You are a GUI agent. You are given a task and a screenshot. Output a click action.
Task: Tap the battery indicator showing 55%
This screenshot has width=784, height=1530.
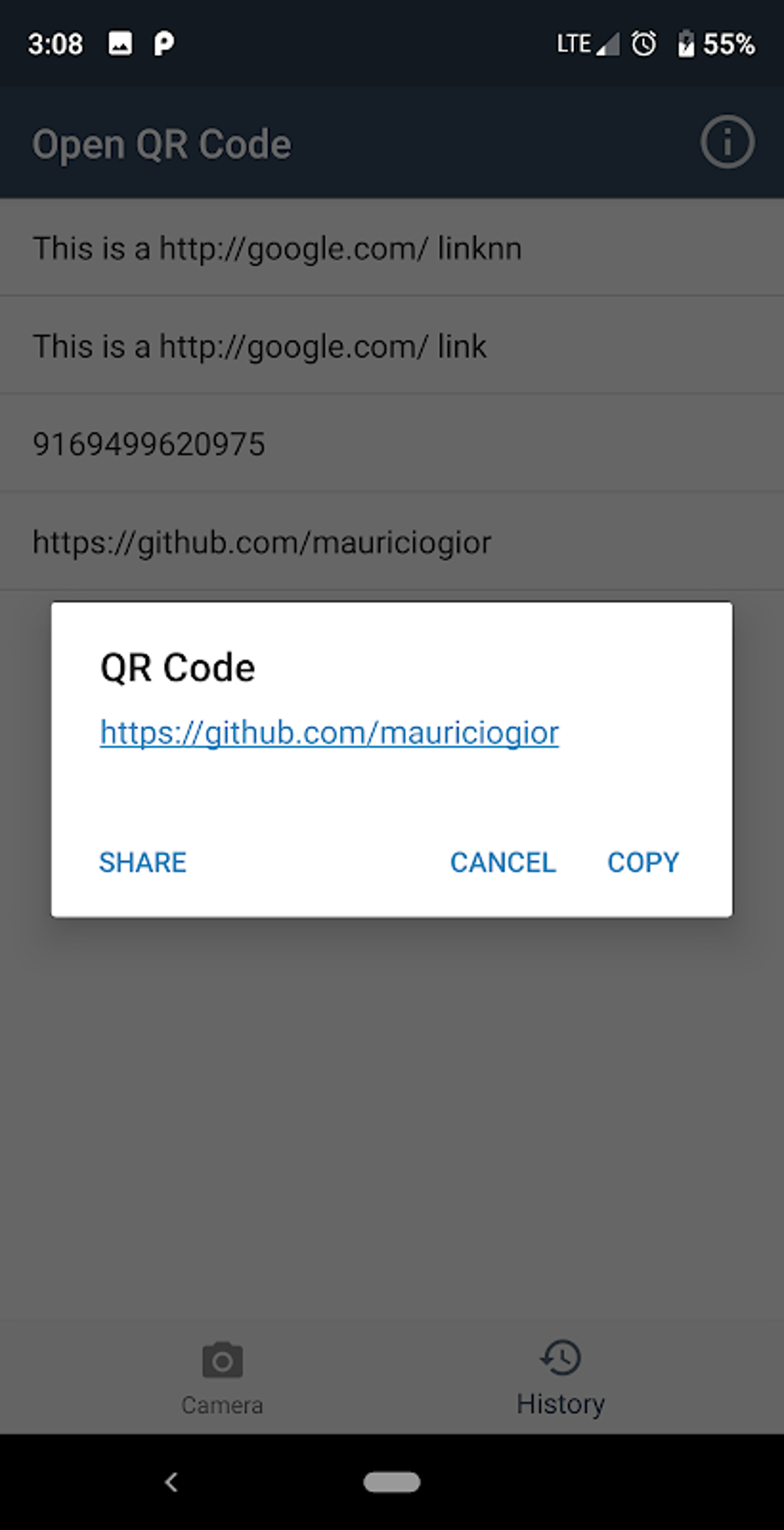[x=715, y=44]
